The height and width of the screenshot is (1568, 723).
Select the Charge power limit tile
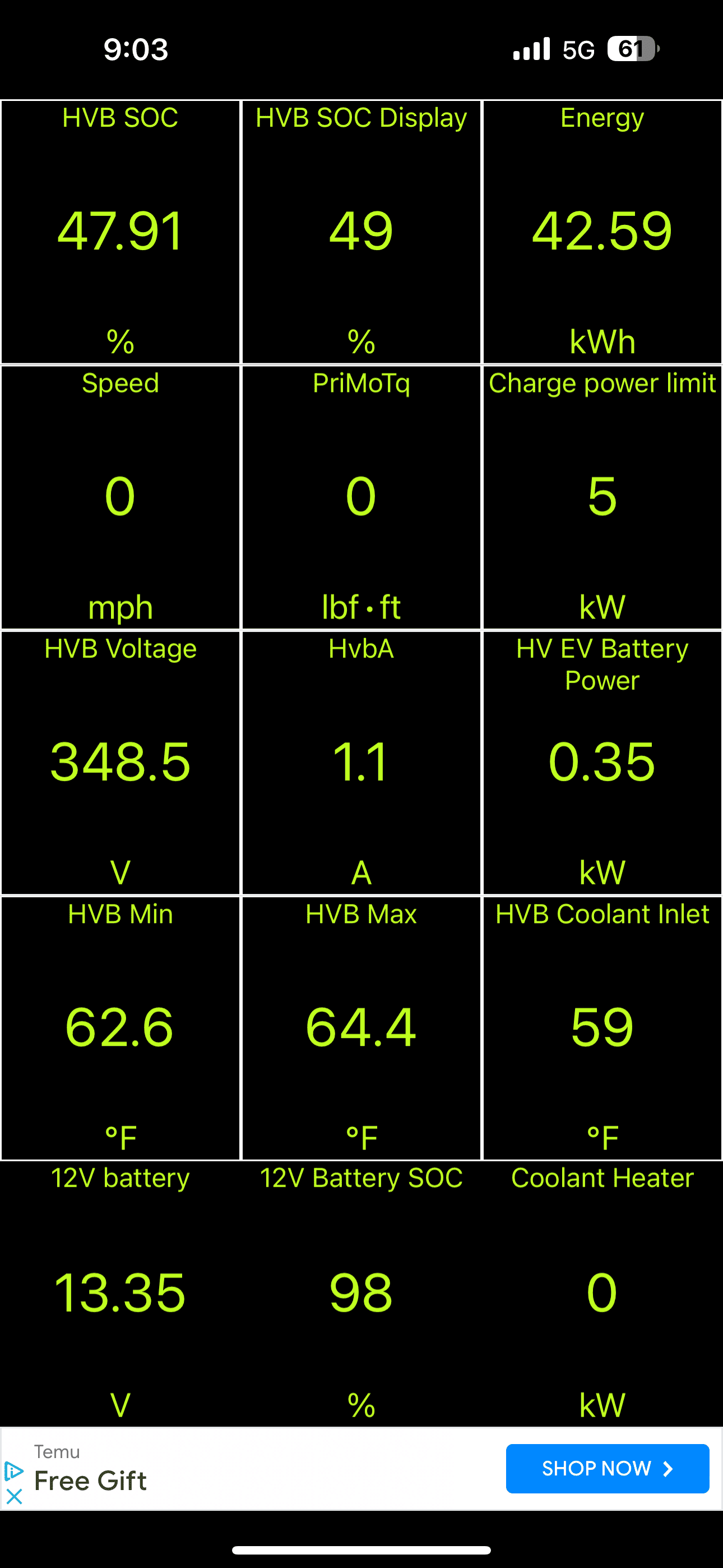pos(602,497)
